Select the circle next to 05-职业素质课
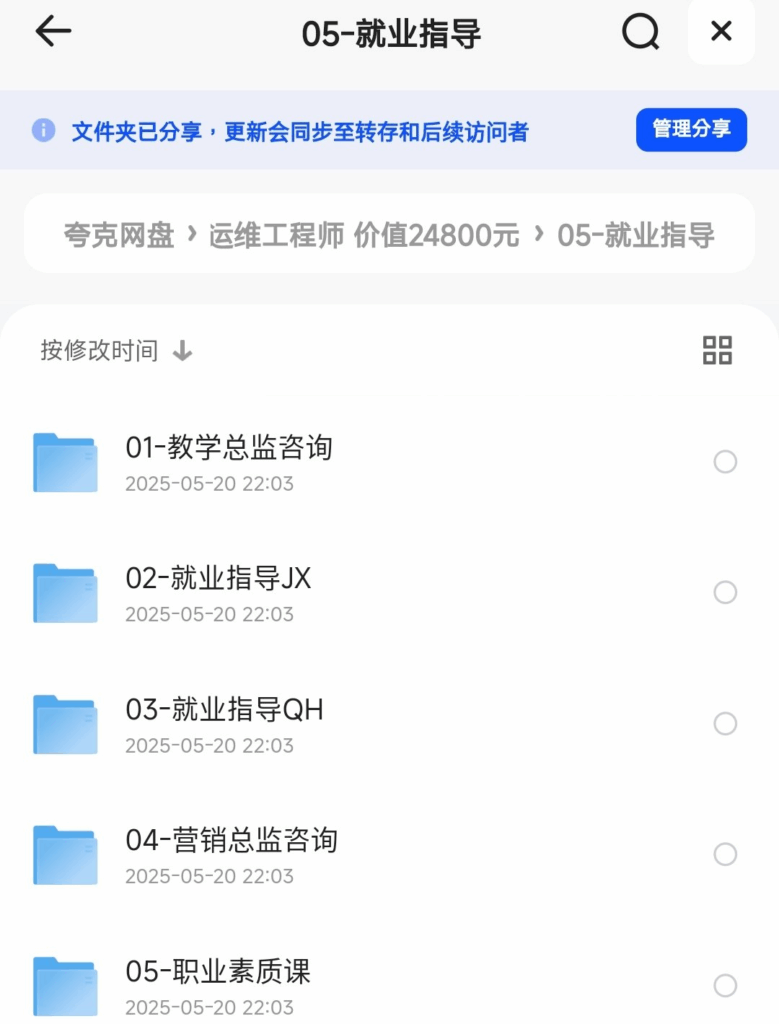The image size is (779, 1024). coord(725,985)
